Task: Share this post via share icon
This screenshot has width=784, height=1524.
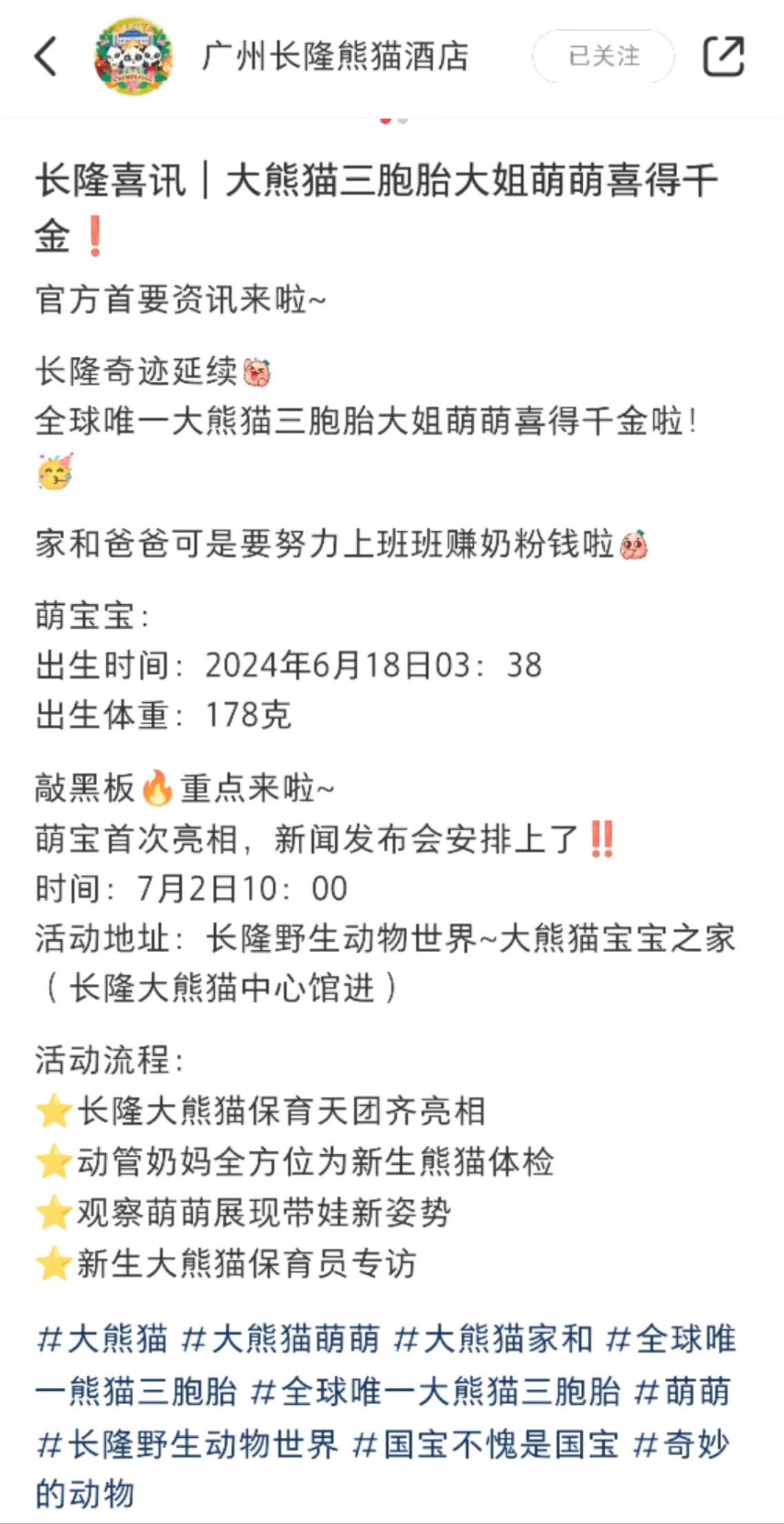Action: pos(723,56)
